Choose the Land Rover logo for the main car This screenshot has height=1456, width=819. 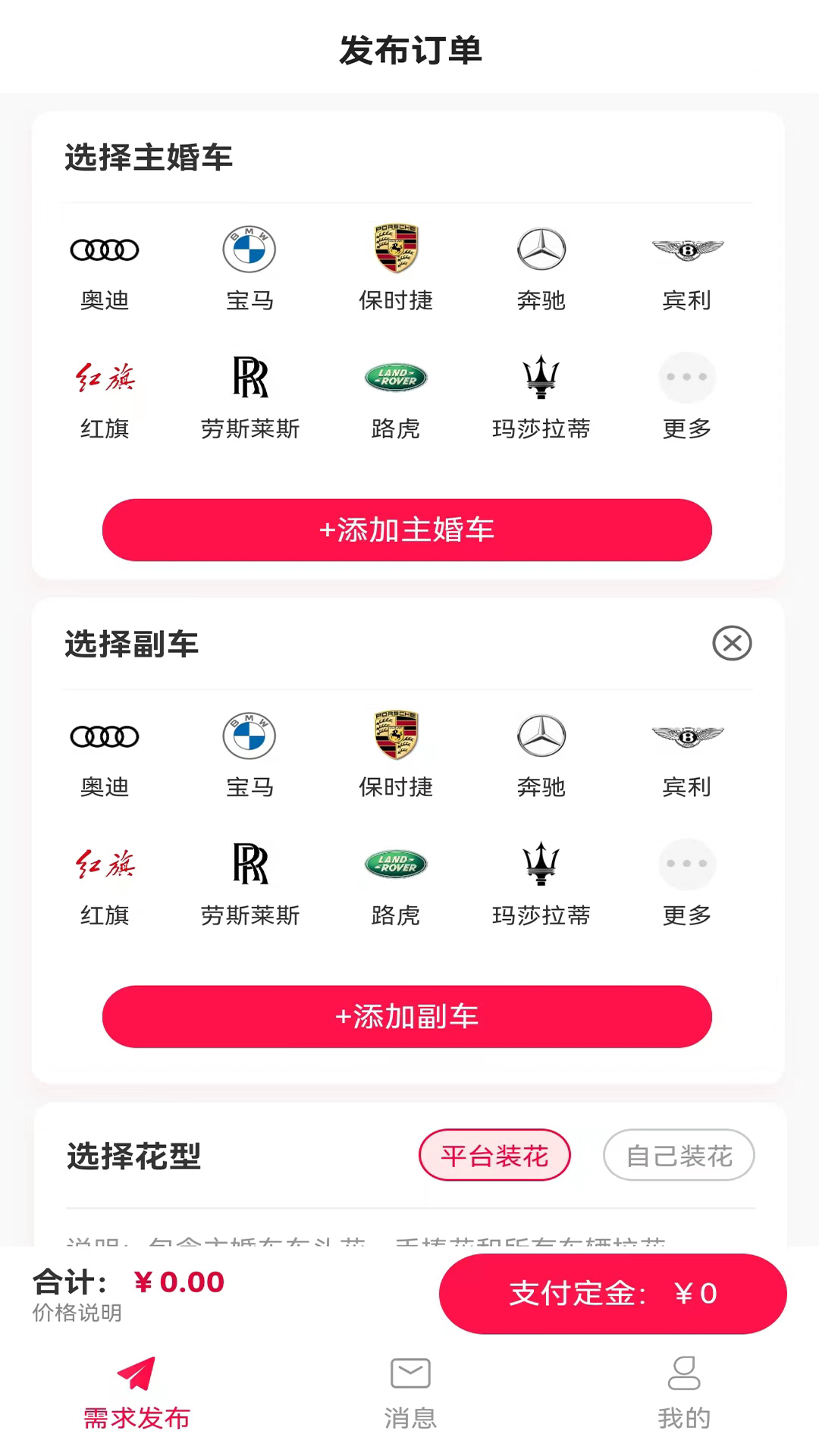[x=396, y=377]
